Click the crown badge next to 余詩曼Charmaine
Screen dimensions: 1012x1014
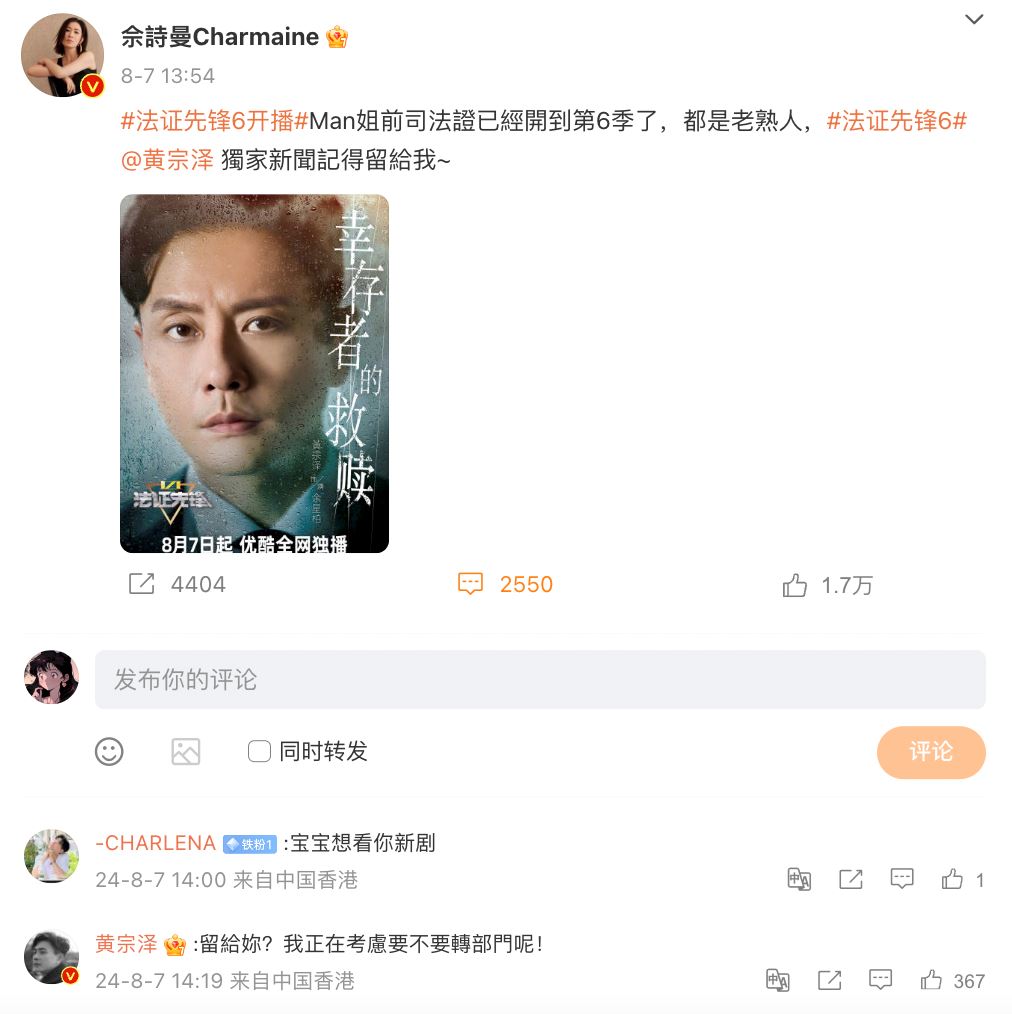(x=337, y=36)
